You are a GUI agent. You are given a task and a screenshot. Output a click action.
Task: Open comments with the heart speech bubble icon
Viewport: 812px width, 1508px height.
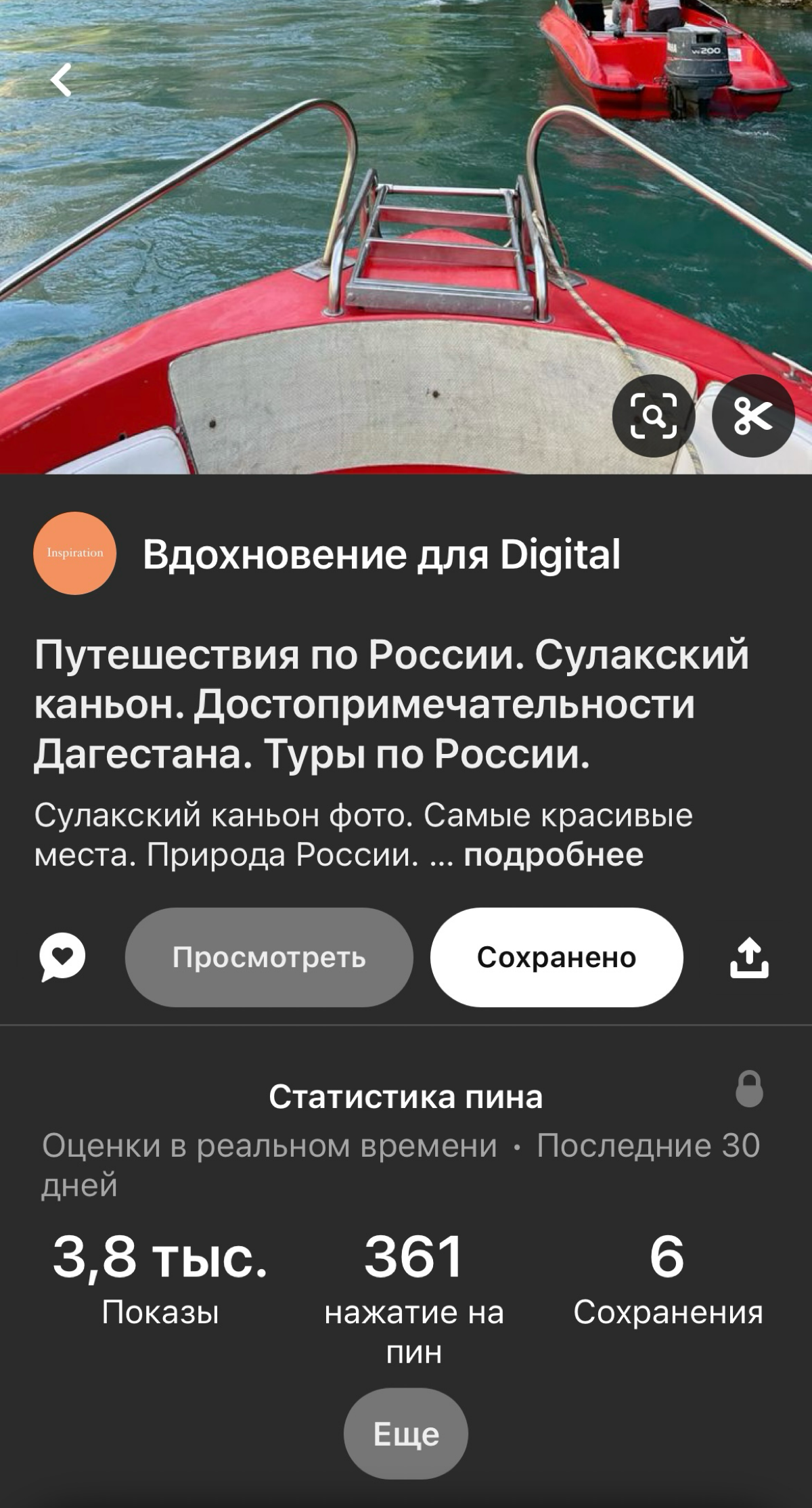[62, 957]
